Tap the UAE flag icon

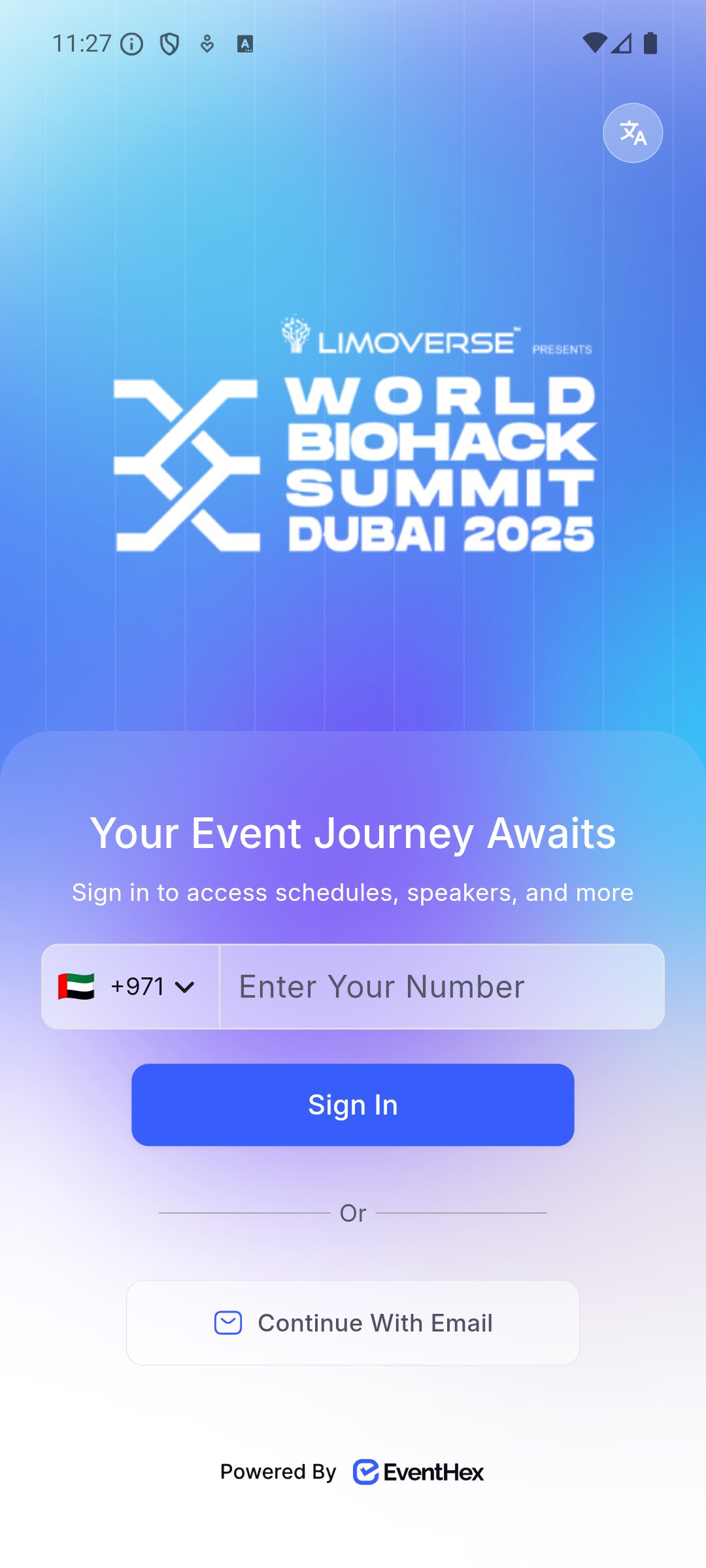(x=76, y=987)
